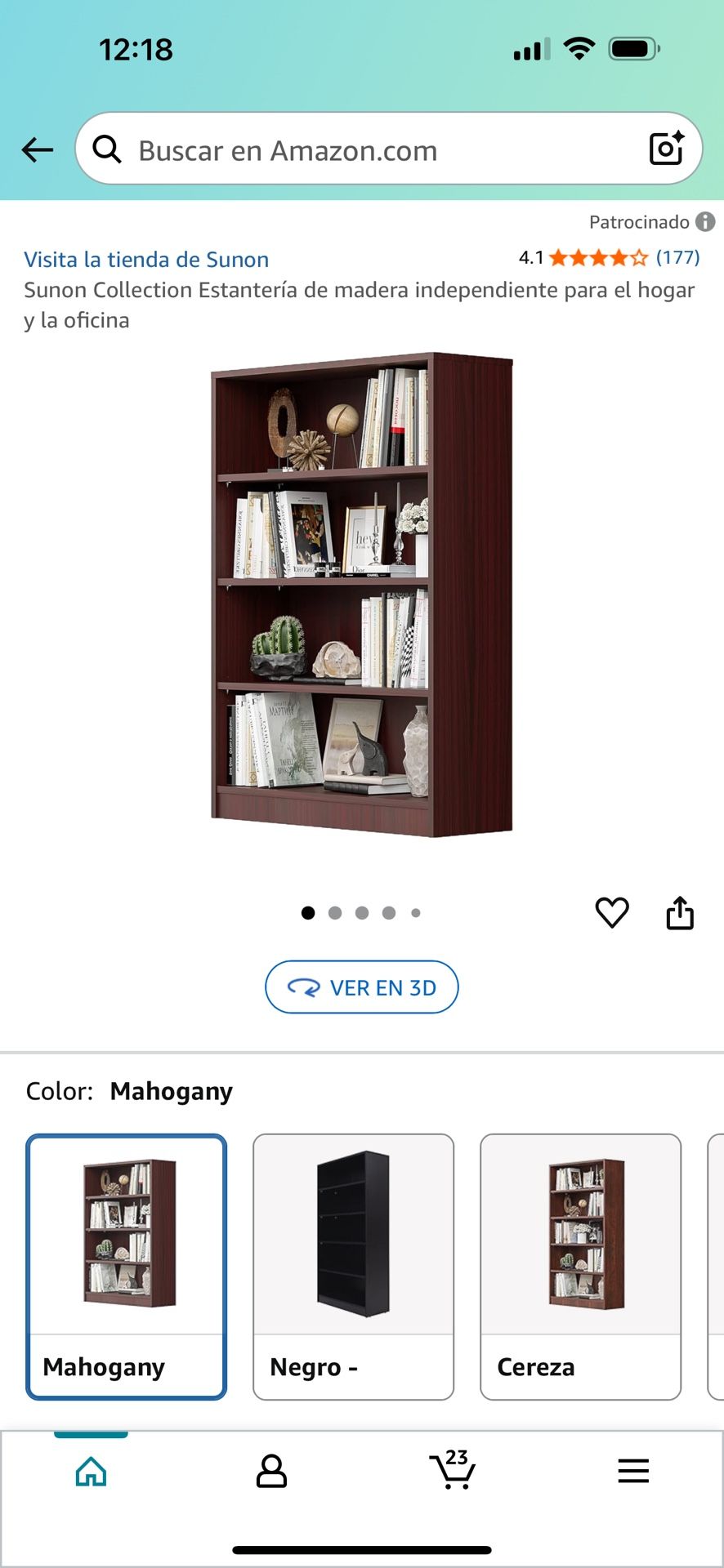Pick the Cereza color option
This screenshot has height=1568, width=724.
(580, 1266)
